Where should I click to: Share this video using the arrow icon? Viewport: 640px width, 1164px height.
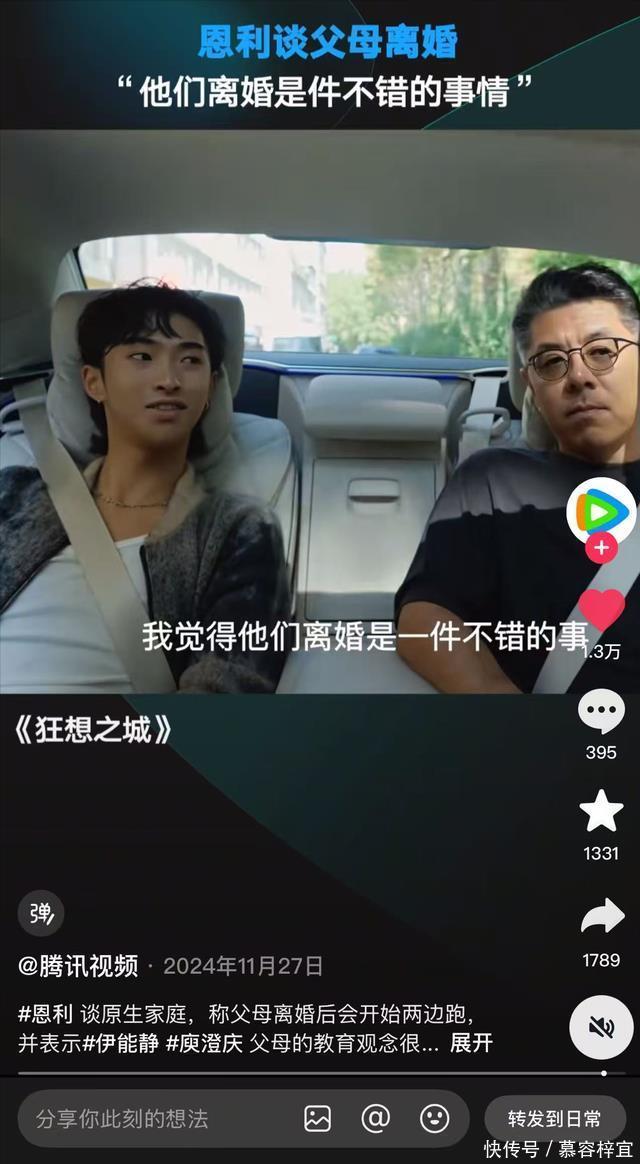pos(601,917)
